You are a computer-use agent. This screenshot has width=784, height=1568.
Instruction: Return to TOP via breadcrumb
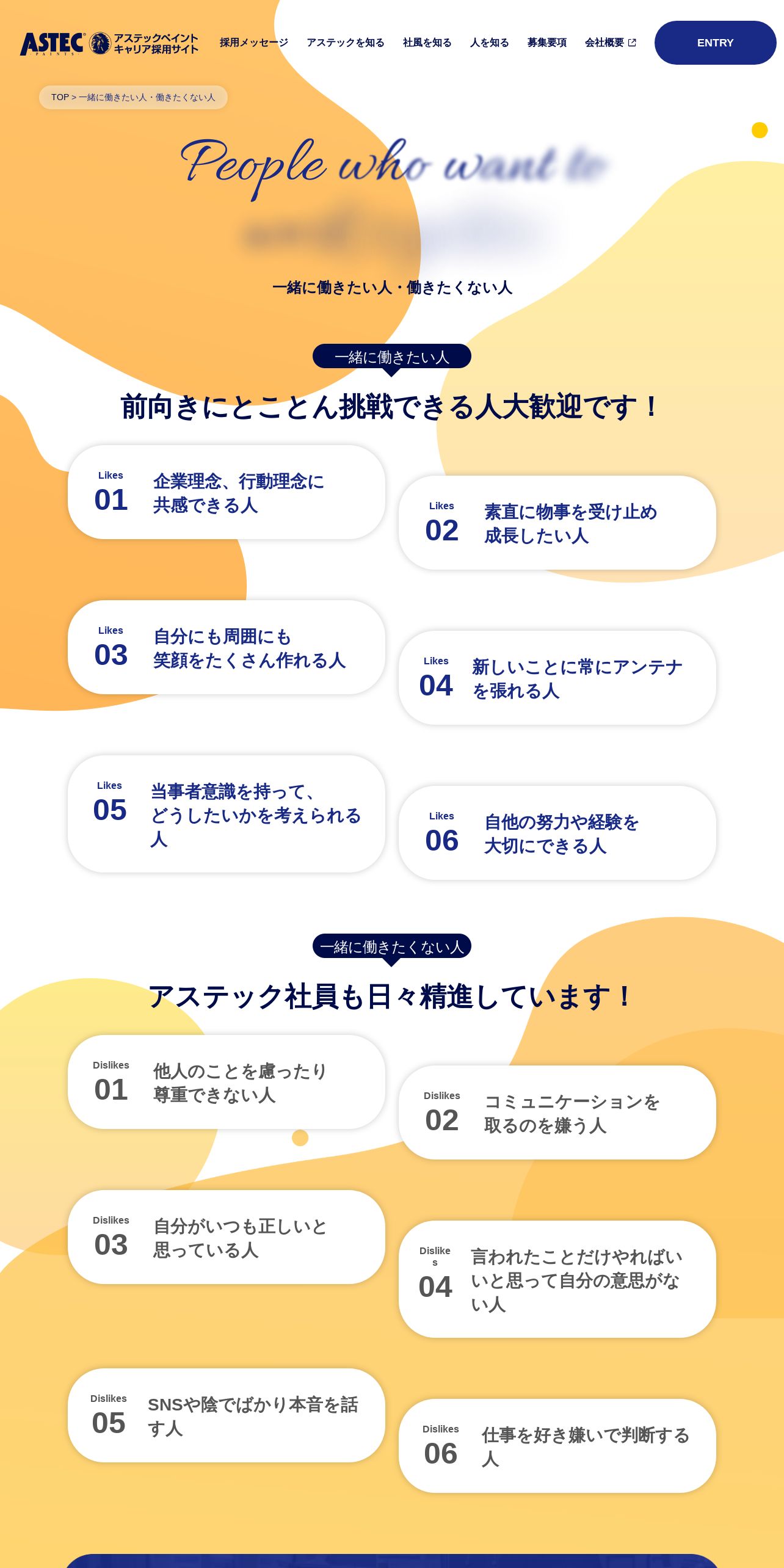60,97
